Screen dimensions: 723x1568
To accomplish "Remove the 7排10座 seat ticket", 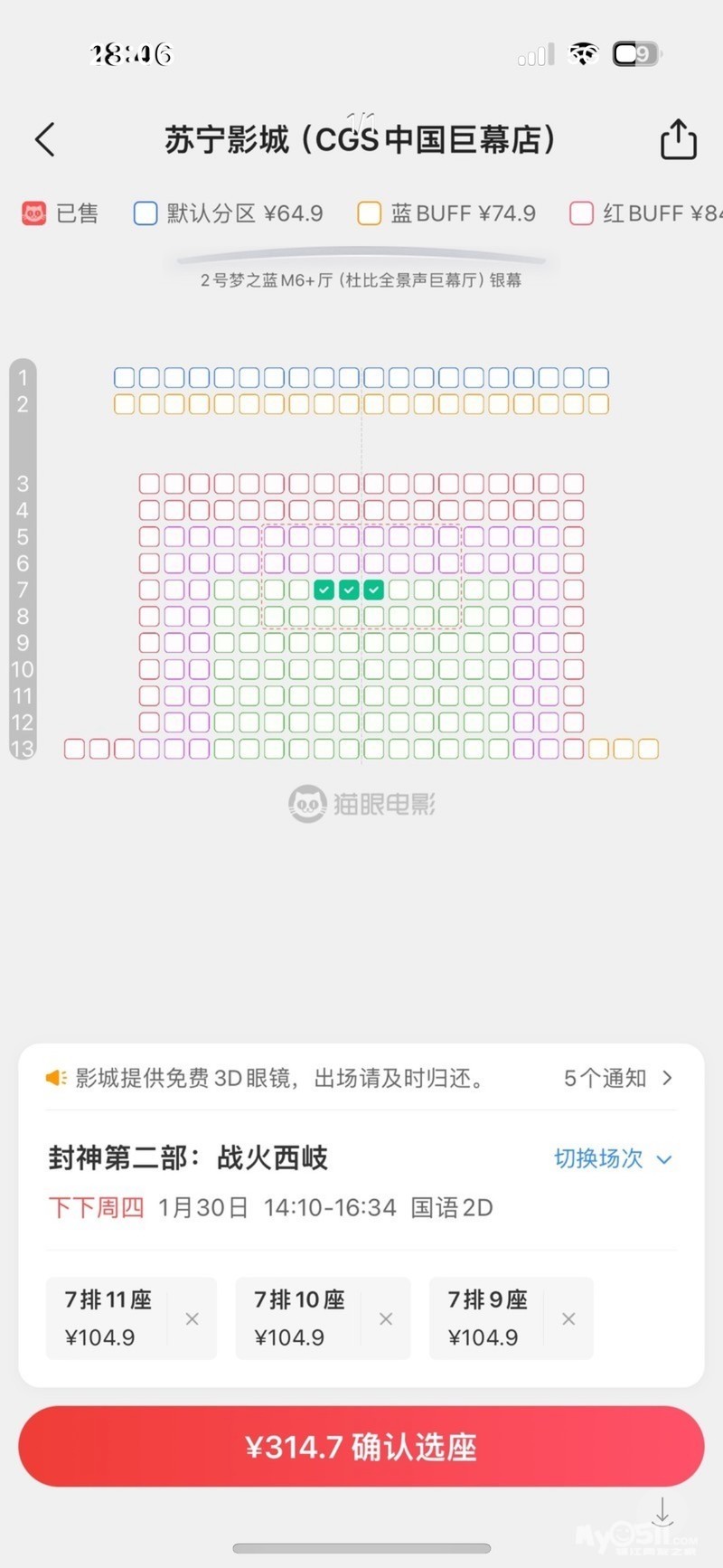I will point(386,1319).
